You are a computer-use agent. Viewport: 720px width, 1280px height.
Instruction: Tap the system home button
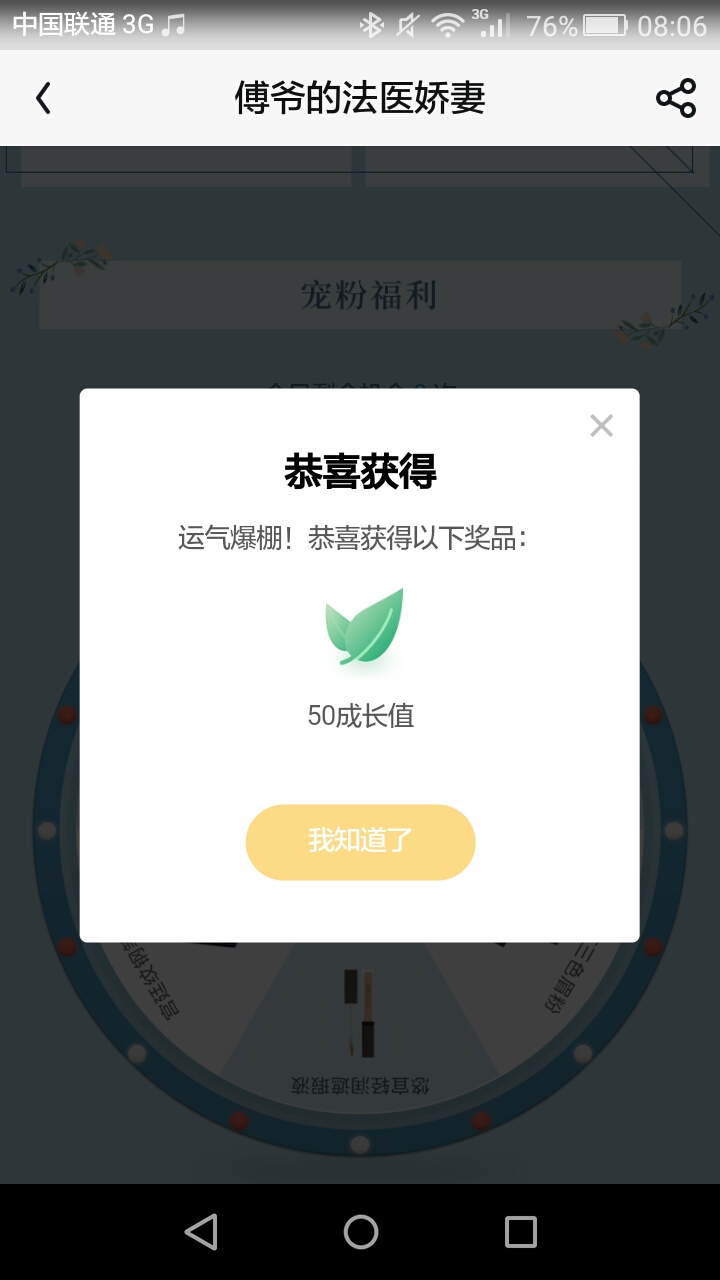pos(360,1232)
